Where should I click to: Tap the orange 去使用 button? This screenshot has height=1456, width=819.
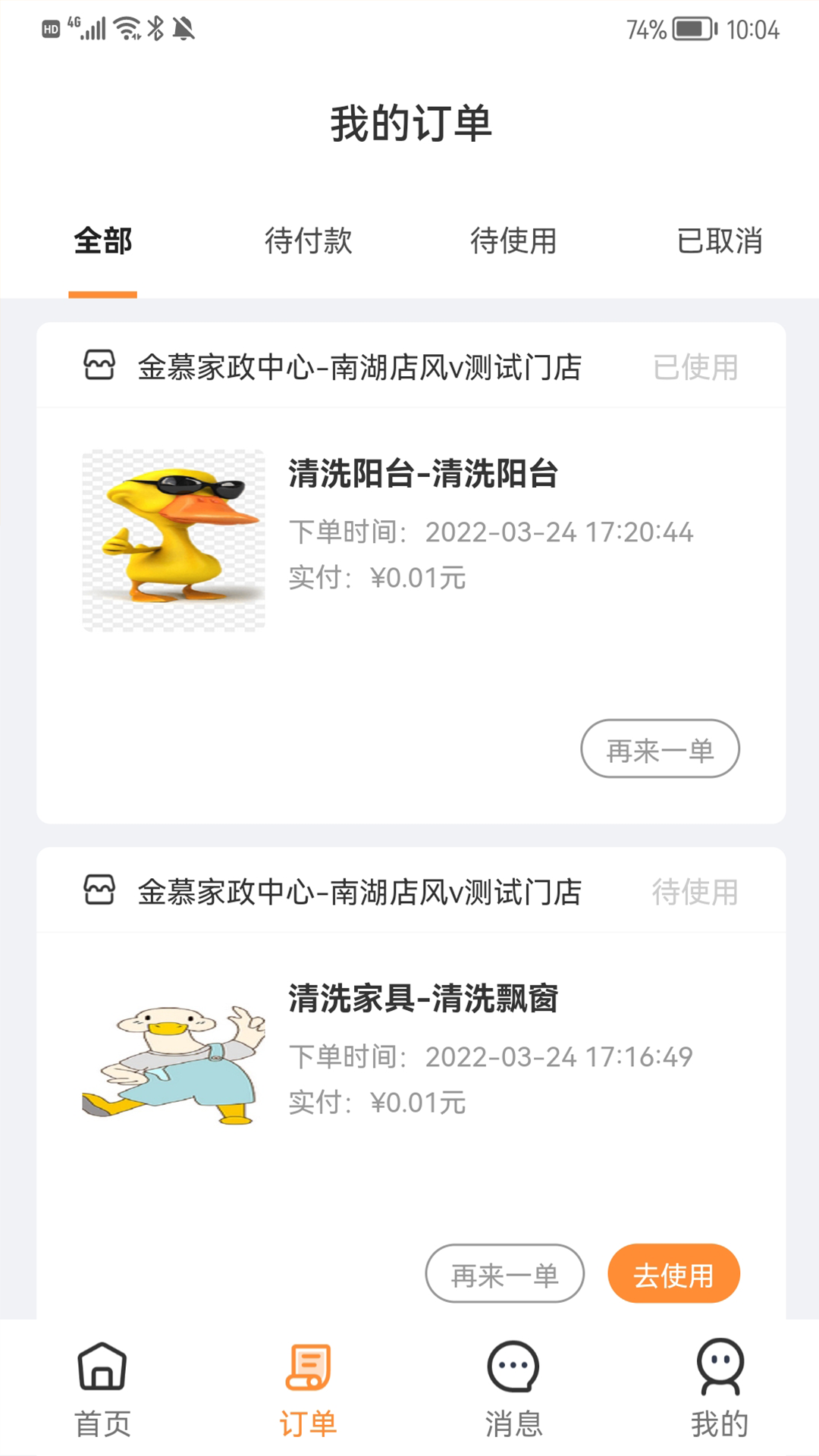click(673, 1274)
